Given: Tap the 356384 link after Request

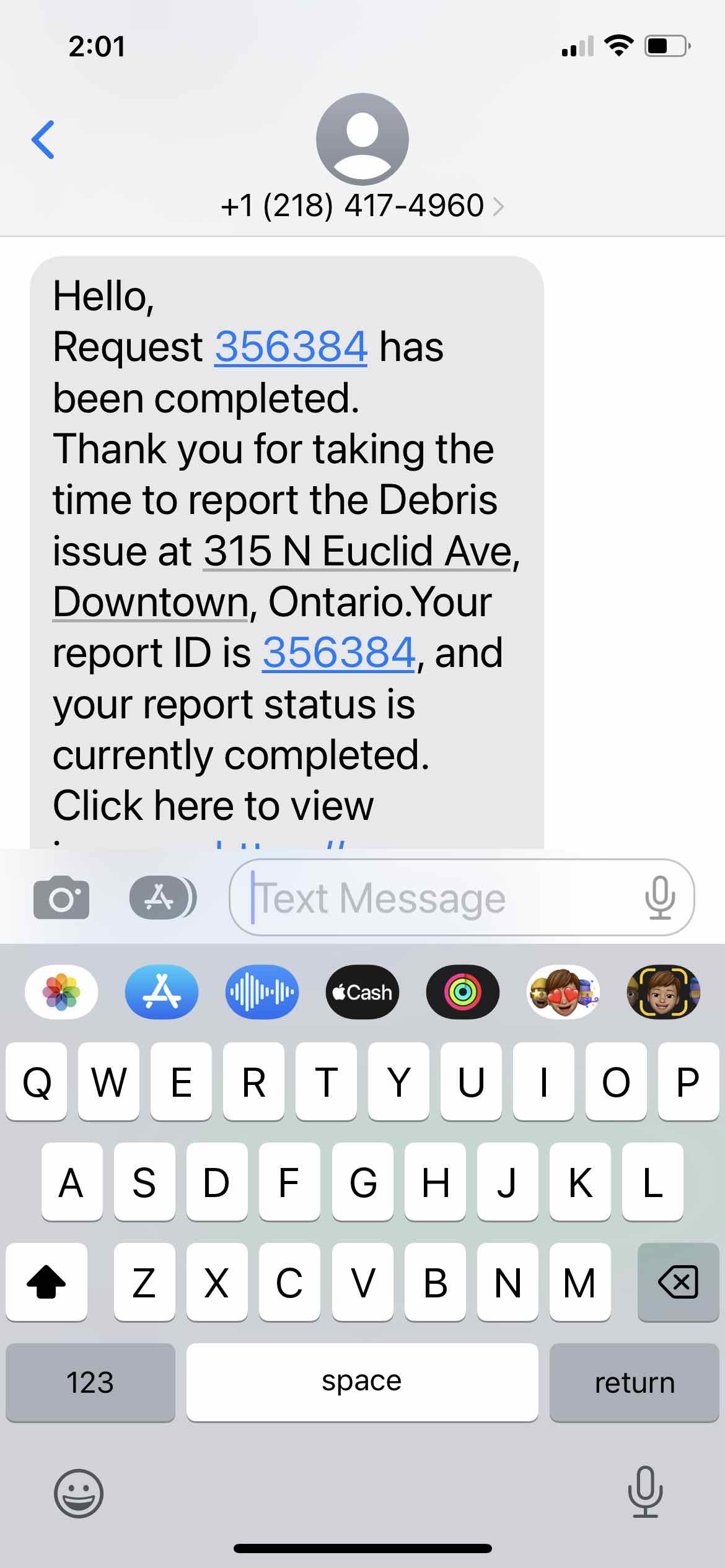Looking at the screenshot, I should tap(291, 346).
